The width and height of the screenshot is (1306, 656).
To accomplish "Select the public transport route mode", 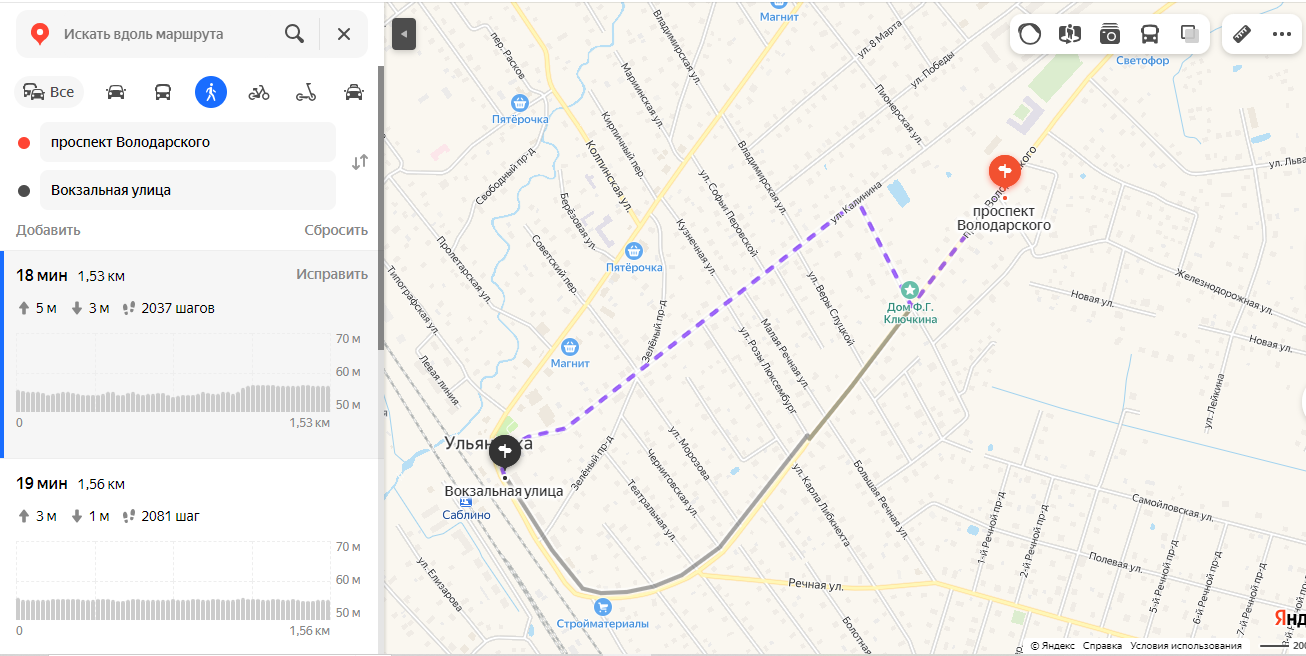I will (163, 92).
